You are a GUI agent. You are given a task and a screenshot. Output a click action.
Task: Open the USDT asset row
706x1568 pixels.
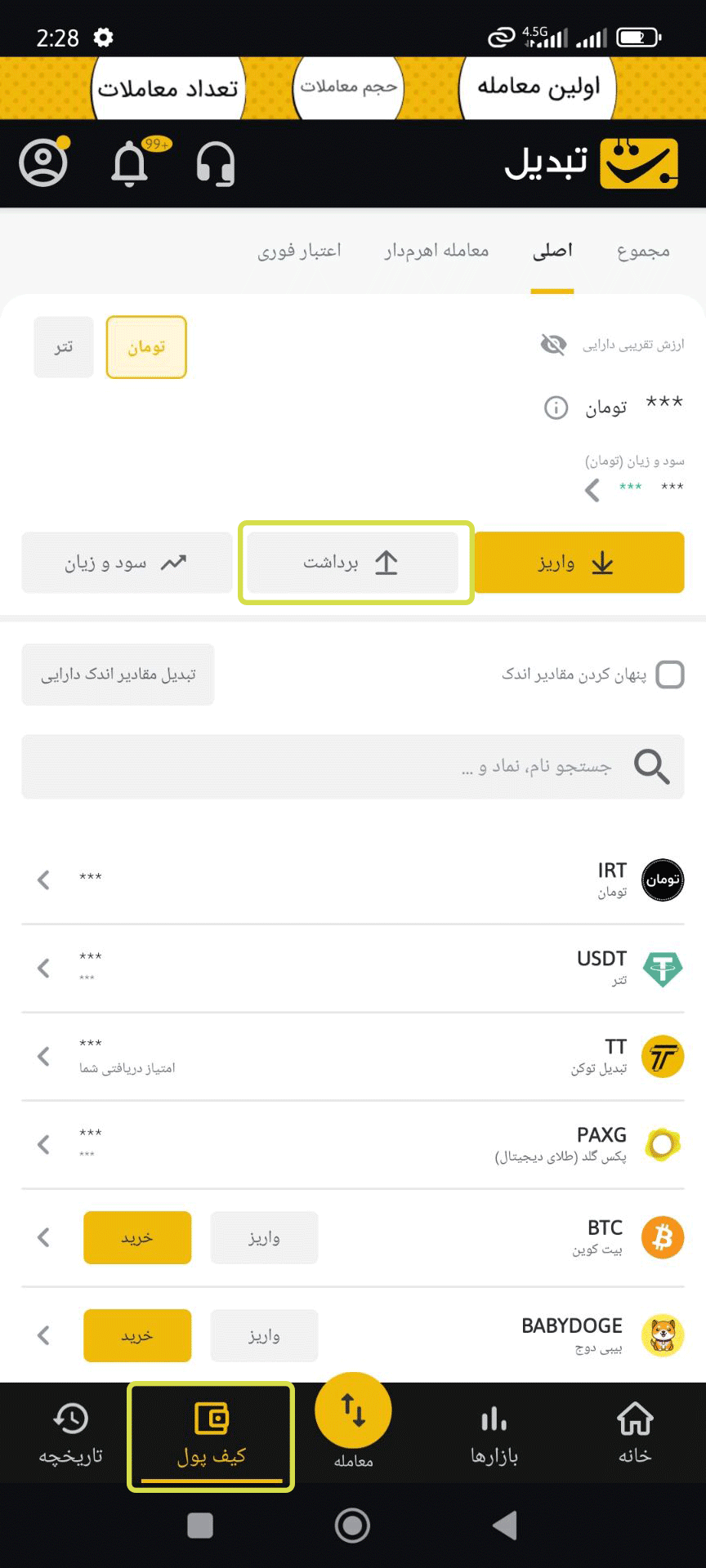pyautogui.click(x=352, y=968)
